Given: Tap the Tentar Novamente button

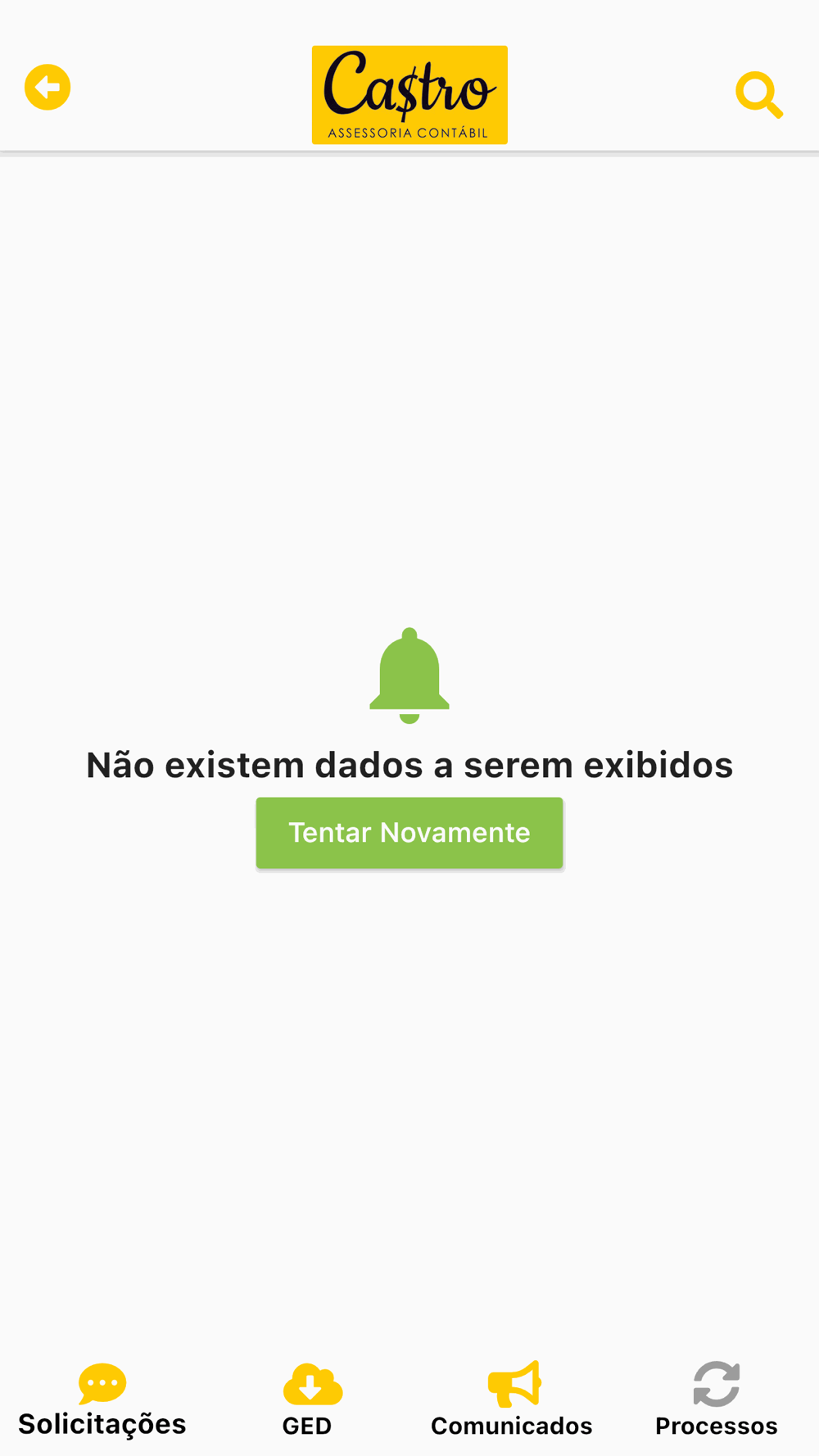Looking at the screenshot, I should [x=409, y=833].
